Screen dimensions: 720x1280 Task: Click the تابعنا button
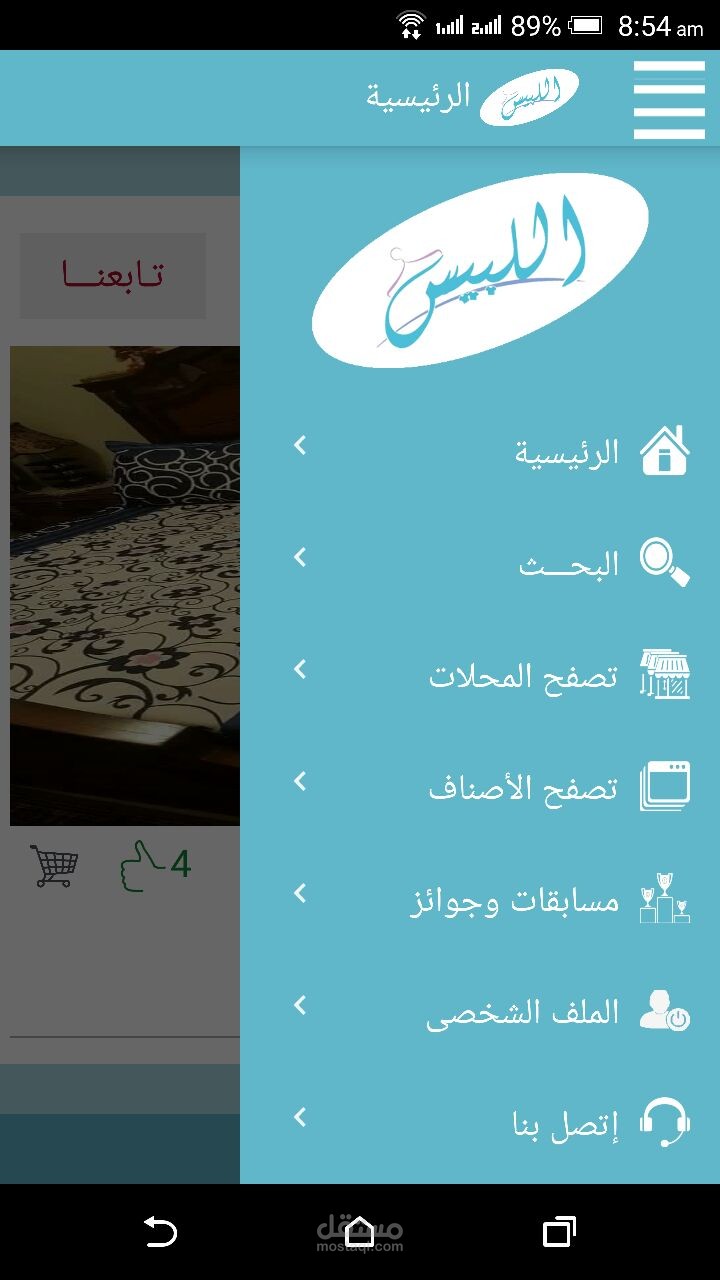(112, 275)
